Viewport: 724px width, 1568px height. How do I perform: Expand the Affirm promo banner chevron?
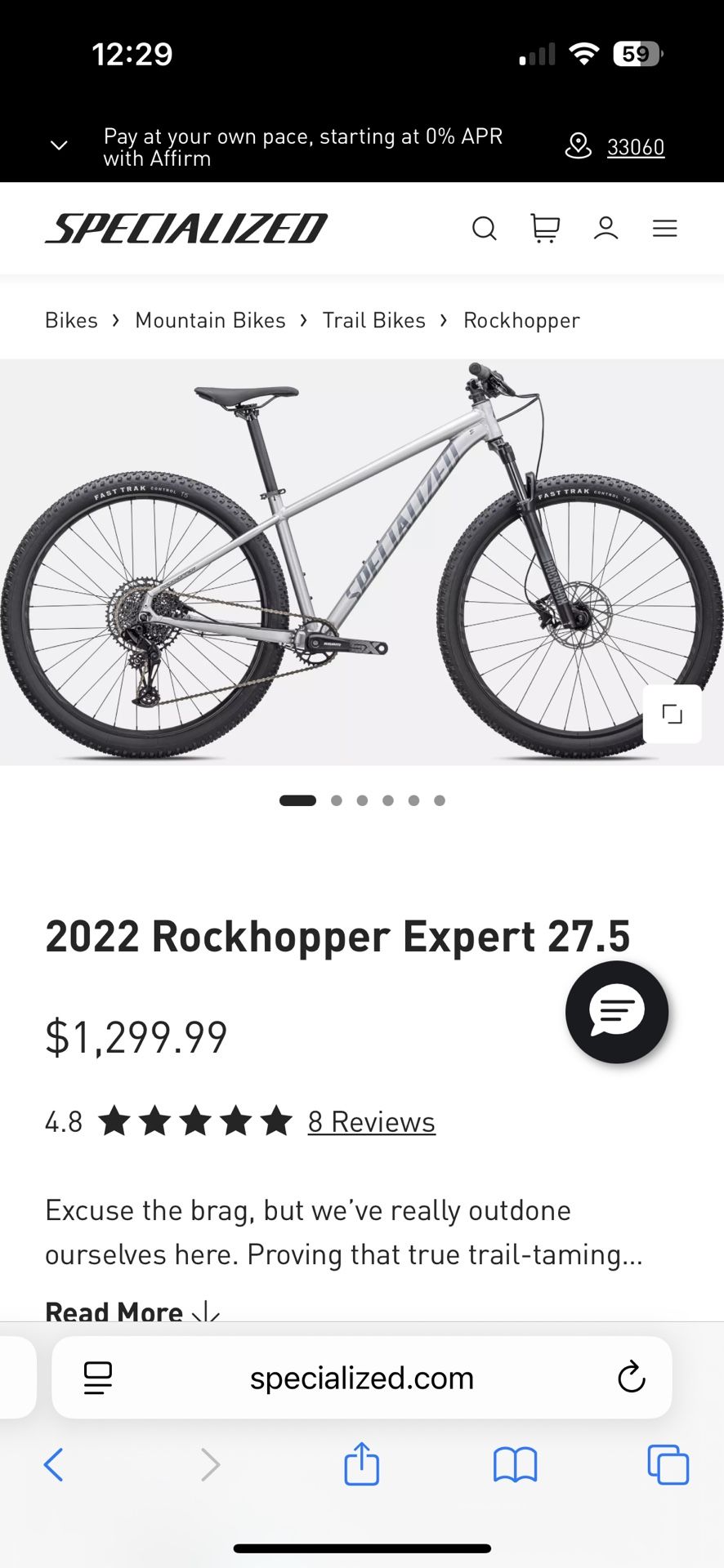pos(59,146)
